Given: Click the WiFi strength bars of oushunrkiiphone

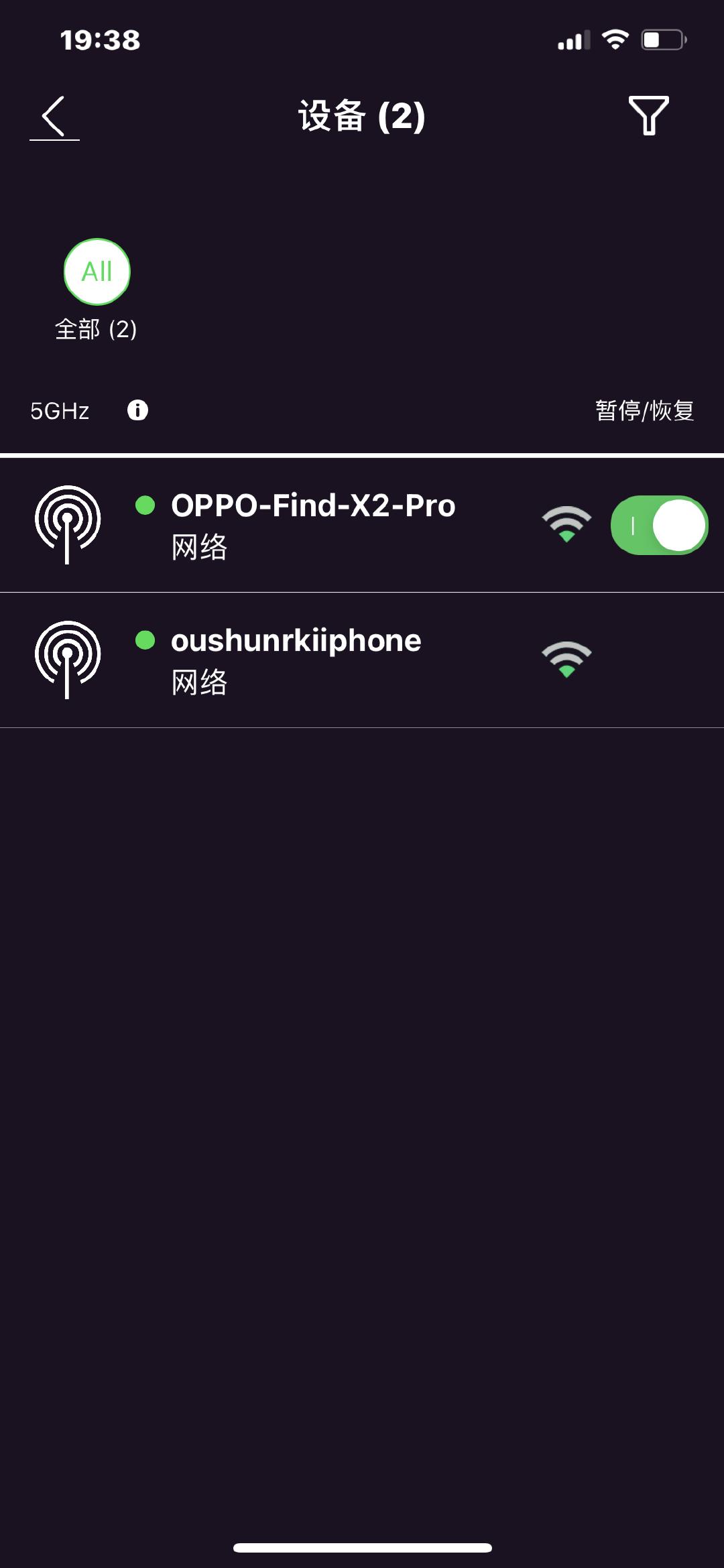Looking at the screenshot, I should (566, 660).
